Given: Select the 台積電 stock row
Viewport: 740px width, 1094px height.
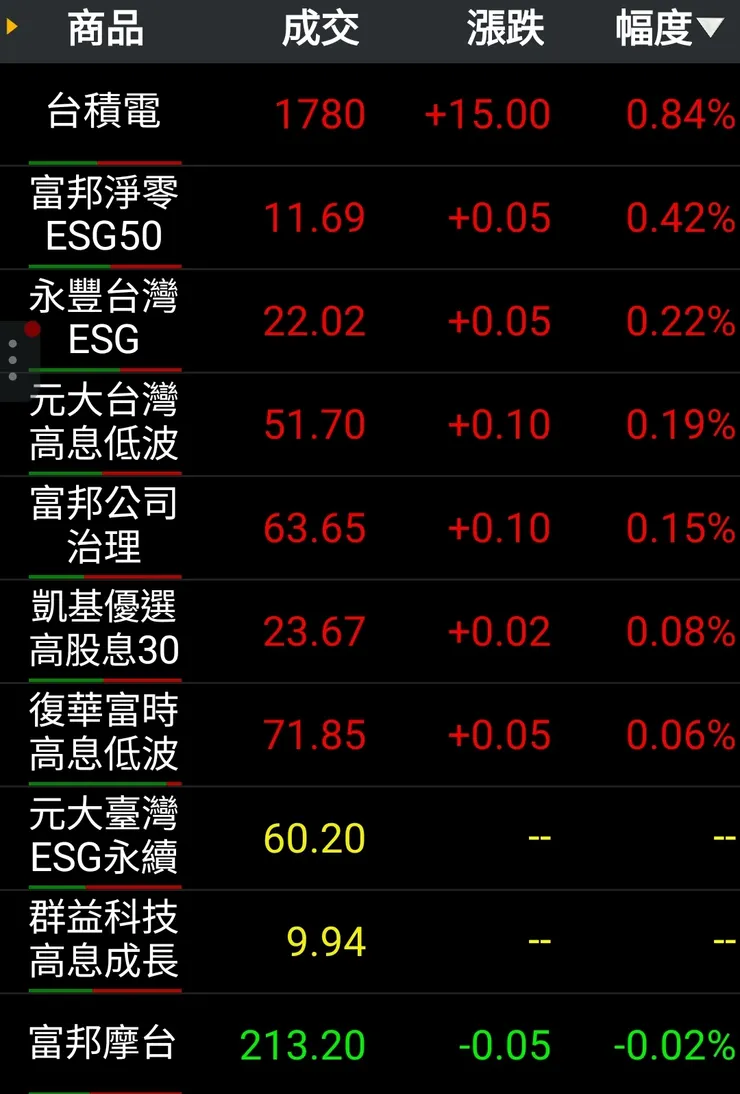Looking at the screenshot, I should point(370,112).
